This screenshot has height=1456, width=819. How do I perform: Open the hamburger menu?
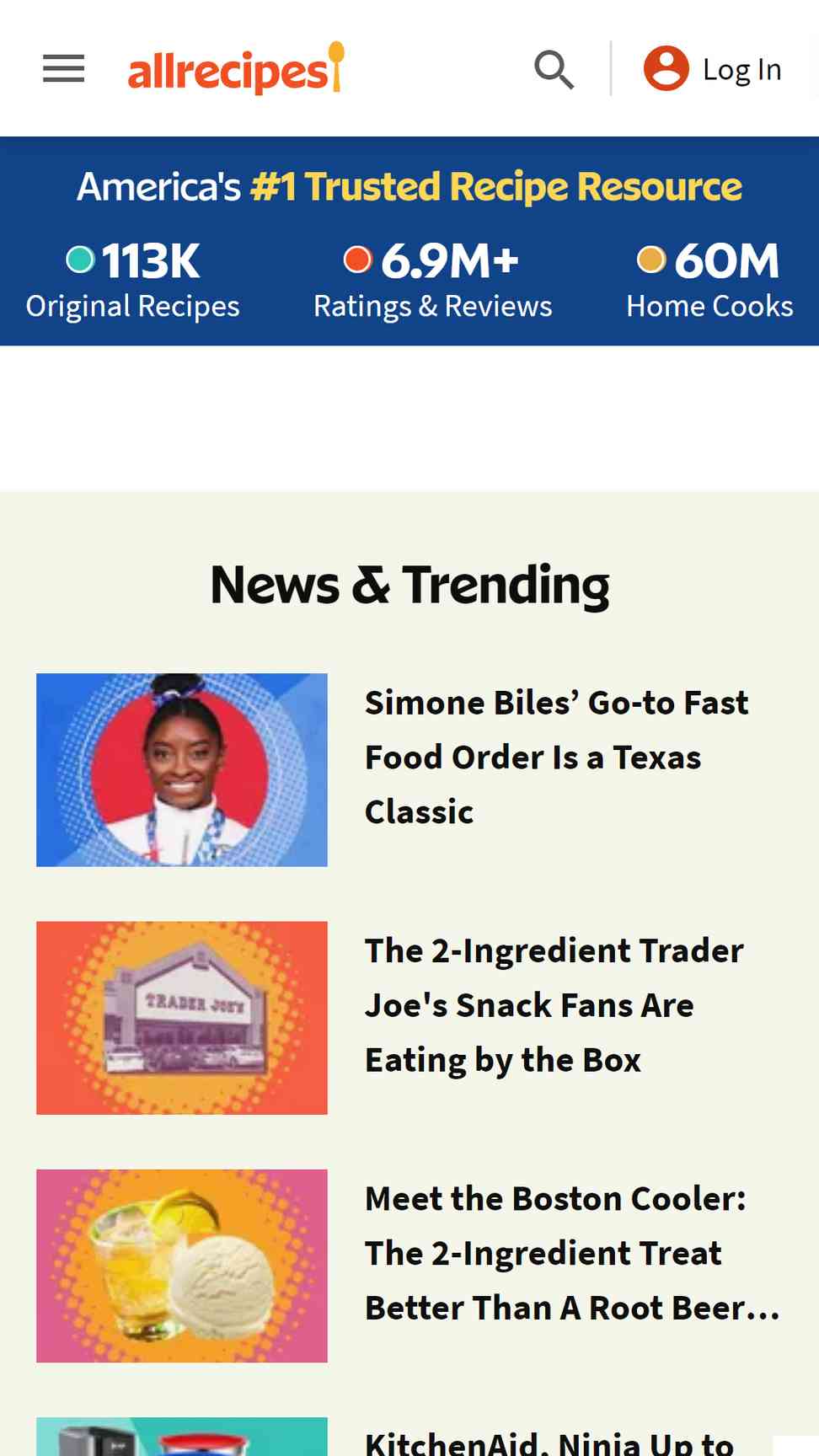click(x=64, y=68)
